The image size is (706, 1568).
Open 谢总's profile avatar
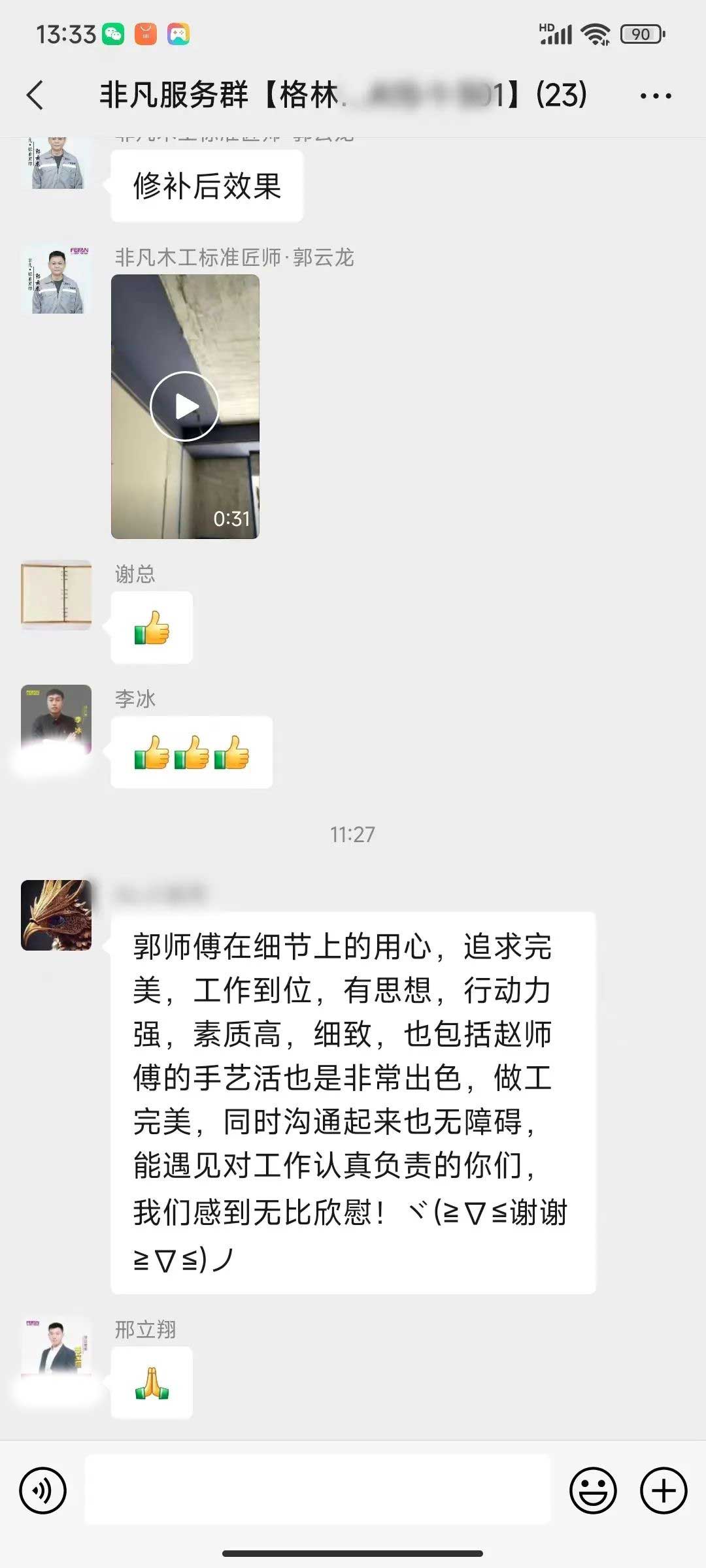(56, 595)
